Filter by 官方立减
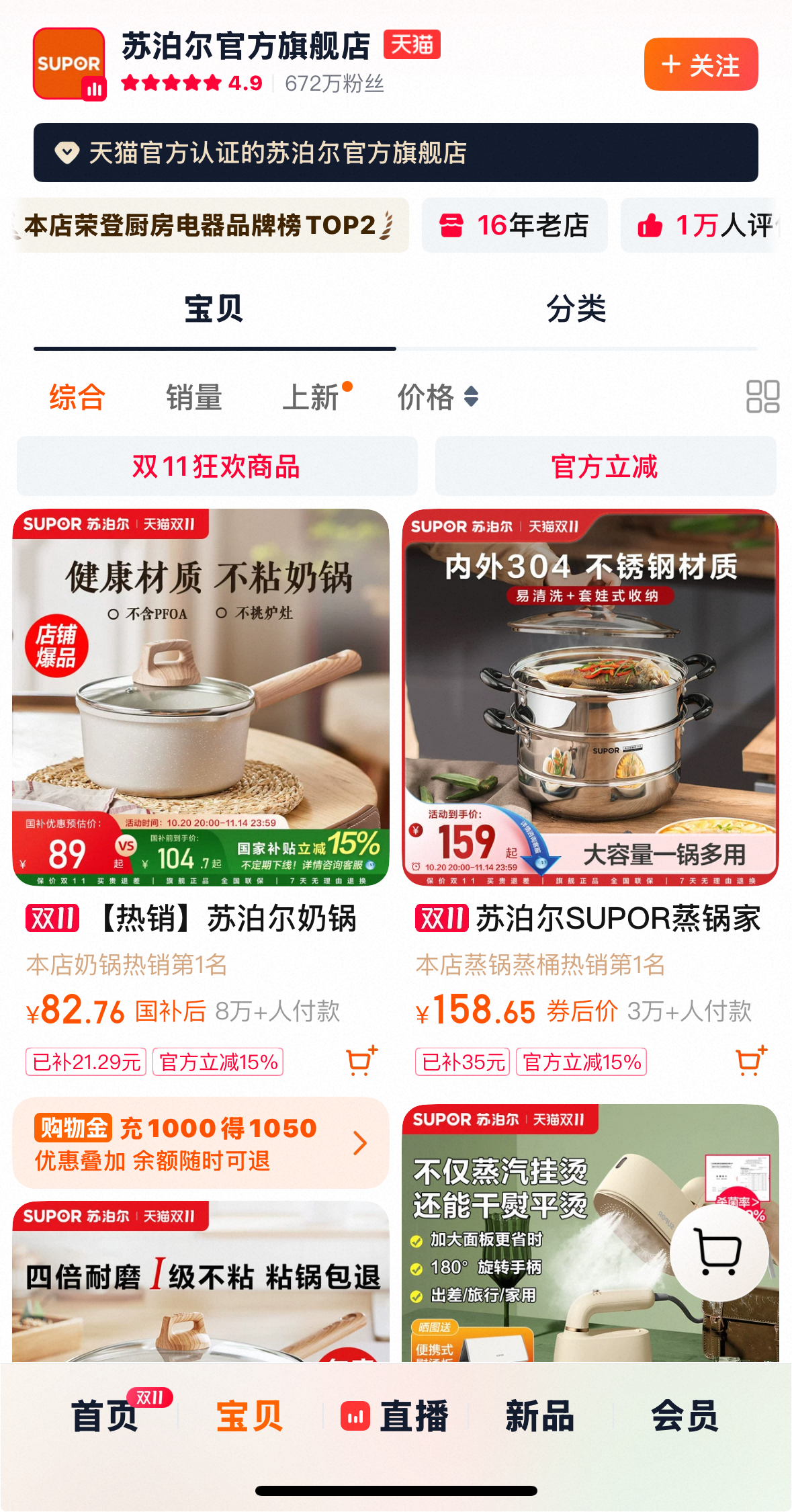The height and width of the screenshot is (1512, 792). [605, 466]
